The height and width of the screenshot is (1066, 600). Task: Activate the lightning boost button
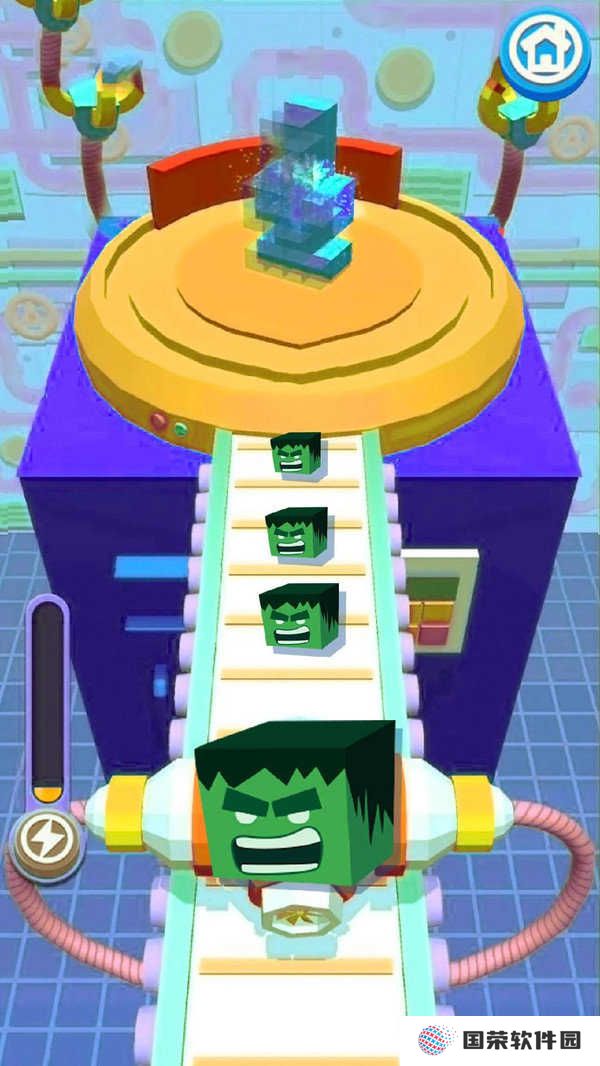point(44,843)
